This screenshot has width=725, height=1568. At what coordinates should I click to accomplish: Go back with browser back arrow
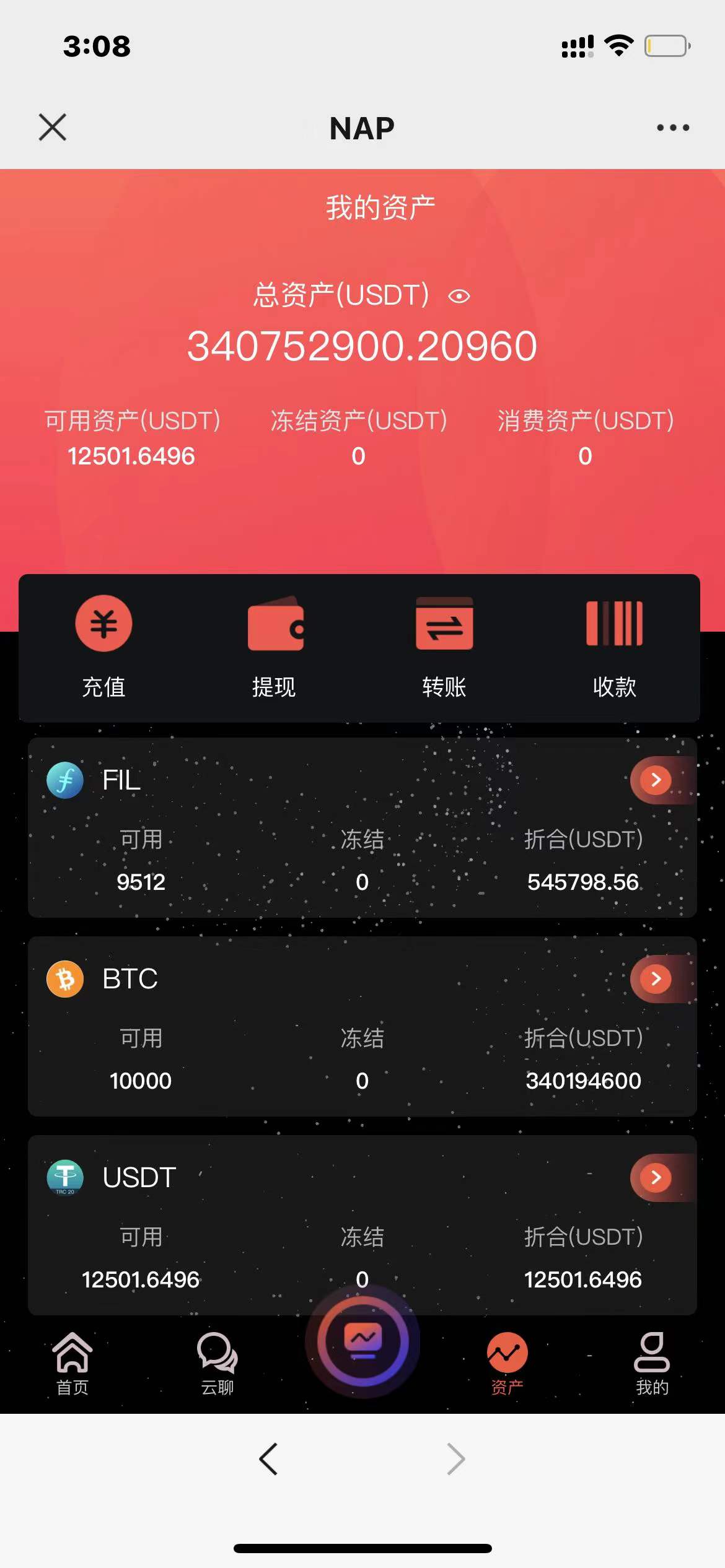(268, 1459)
